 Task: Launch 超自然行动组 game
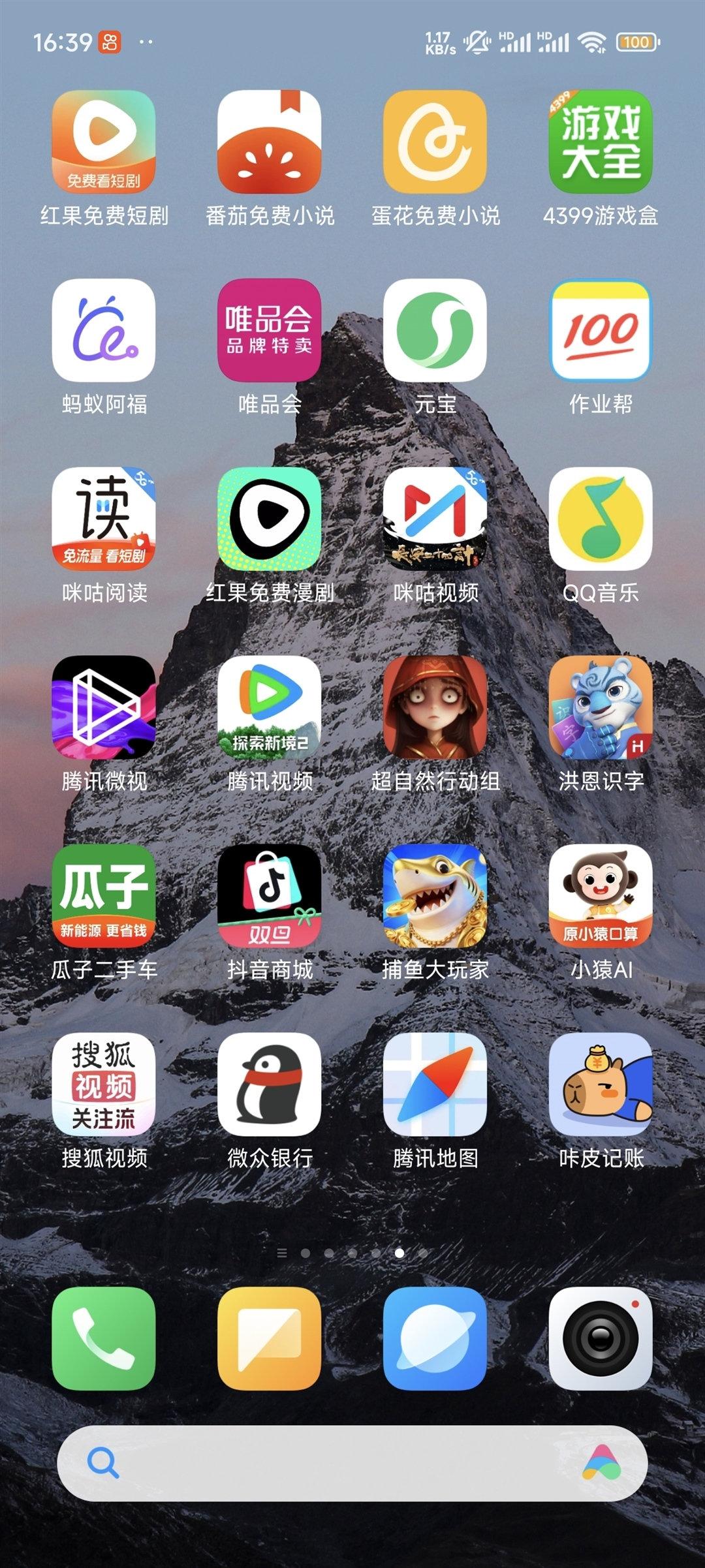point(435,707)
